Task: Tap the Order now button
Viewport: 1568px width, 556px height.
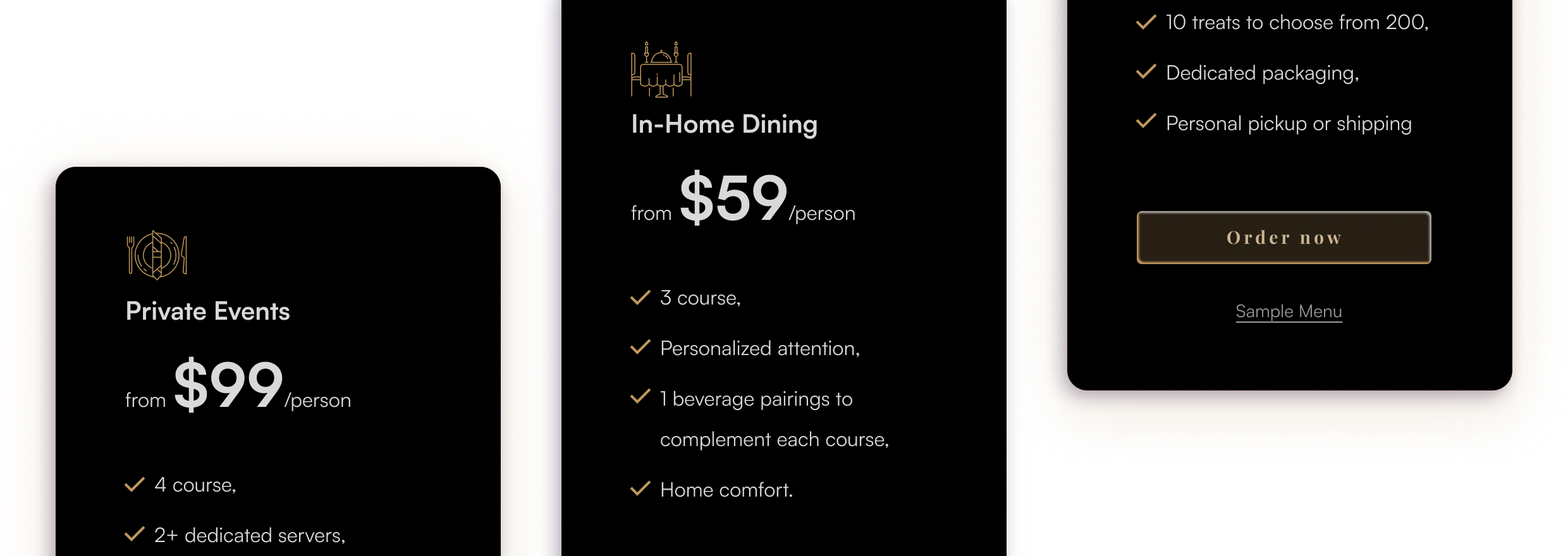Action: [1283, 238]
